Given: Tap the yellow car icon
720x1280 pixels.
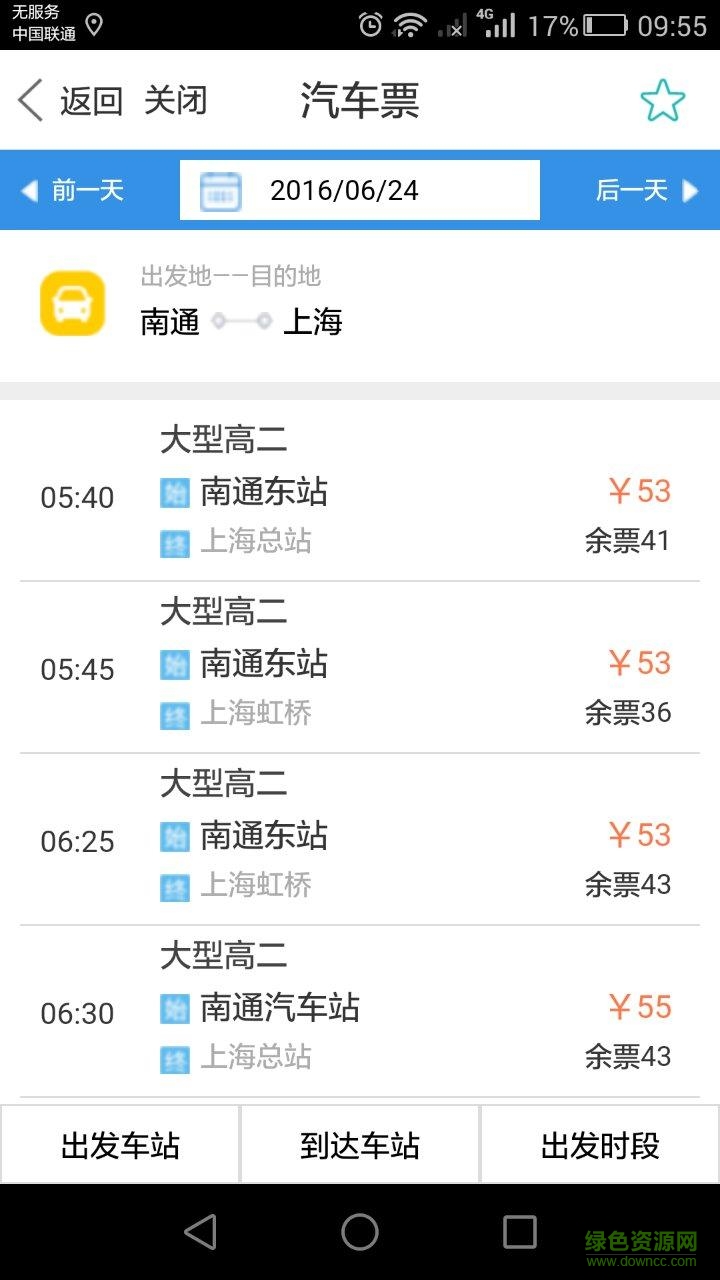Looking at the screenshot, I should coord(70,305).
